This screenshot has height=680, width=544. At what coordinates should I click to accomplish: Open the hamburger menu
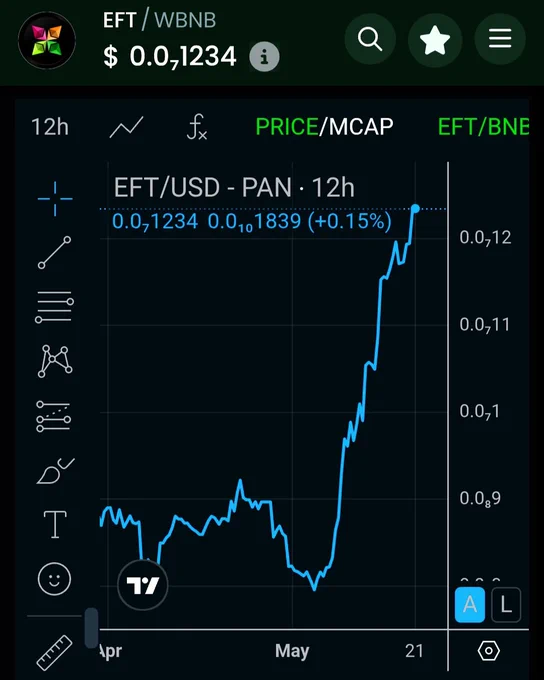click(500, 39)
